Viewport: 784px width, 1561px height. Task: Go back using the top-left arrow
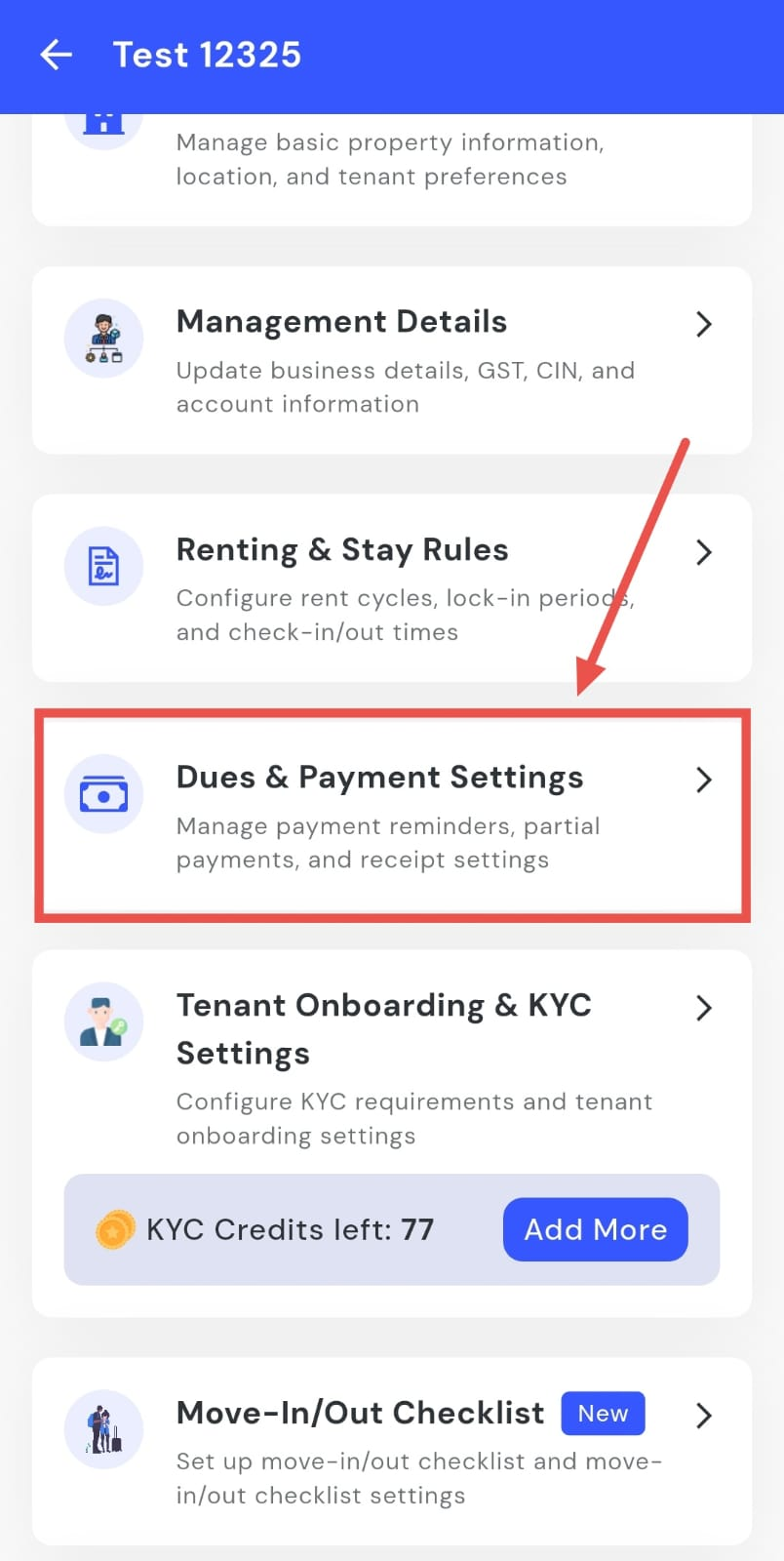[x=56, y=55]
